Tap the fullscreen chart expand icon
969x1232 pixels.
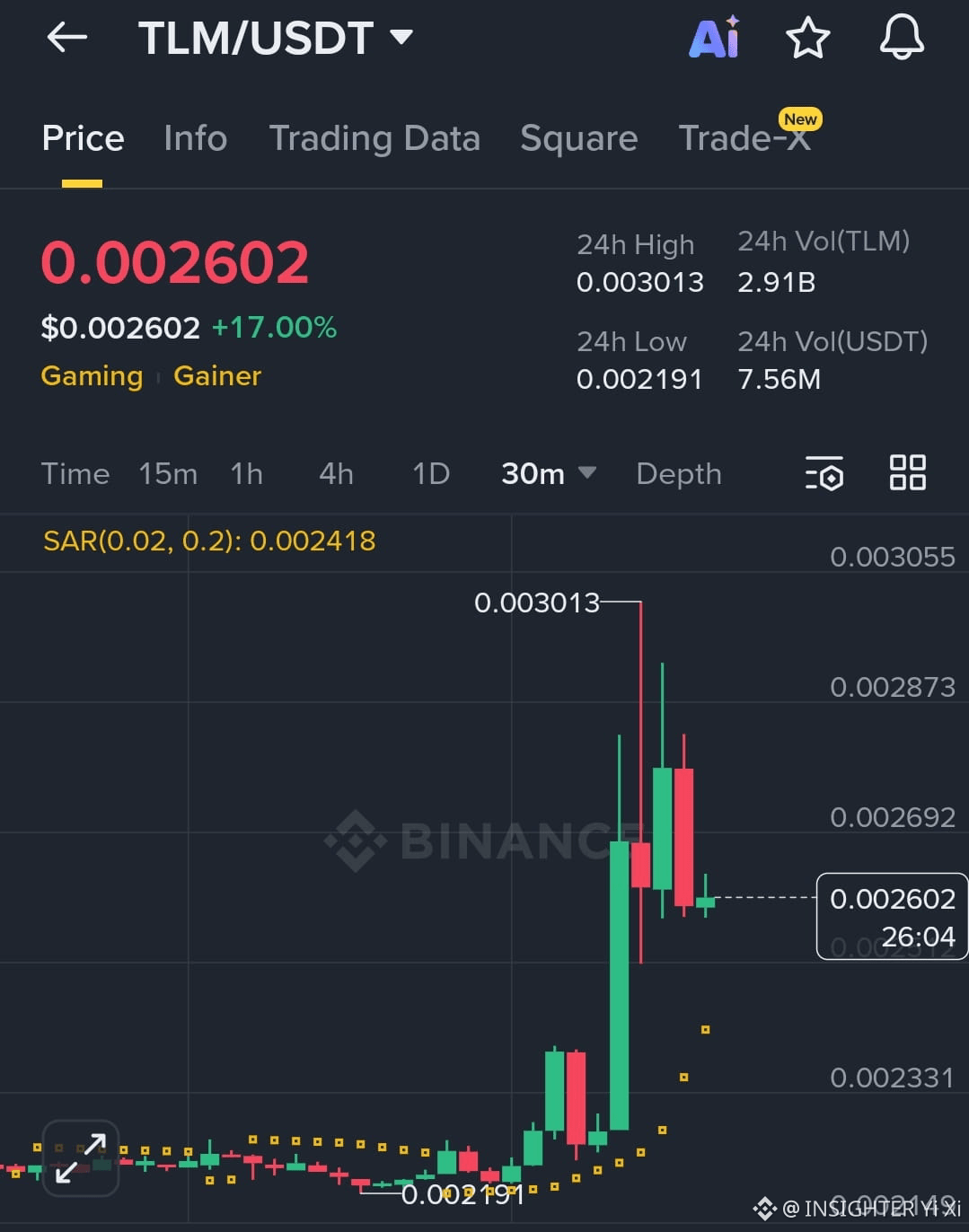[x=80, y=1158]
